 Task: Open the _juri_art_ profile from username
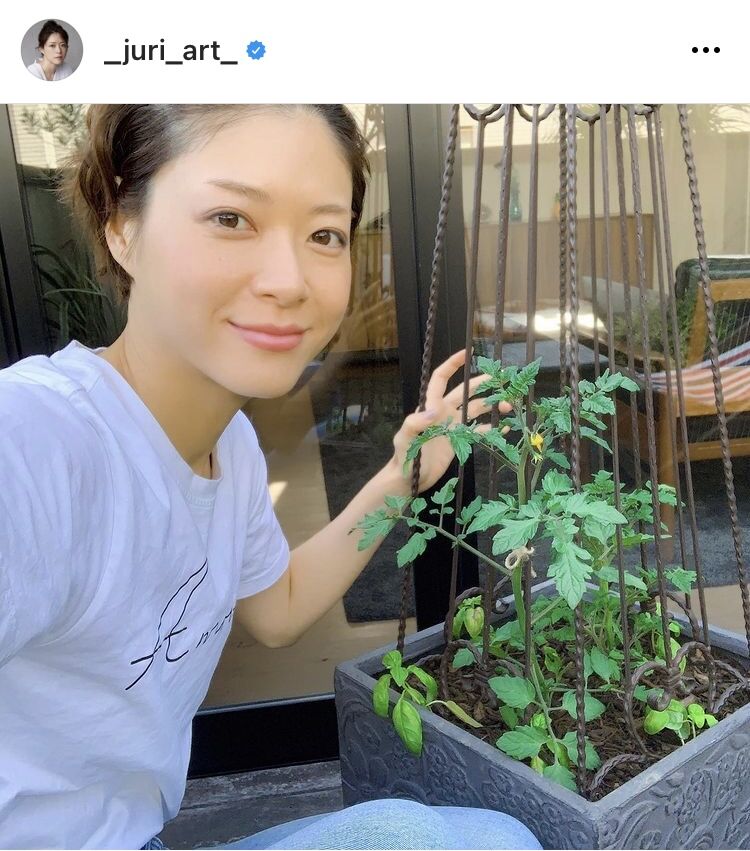[x=171, y=51]
